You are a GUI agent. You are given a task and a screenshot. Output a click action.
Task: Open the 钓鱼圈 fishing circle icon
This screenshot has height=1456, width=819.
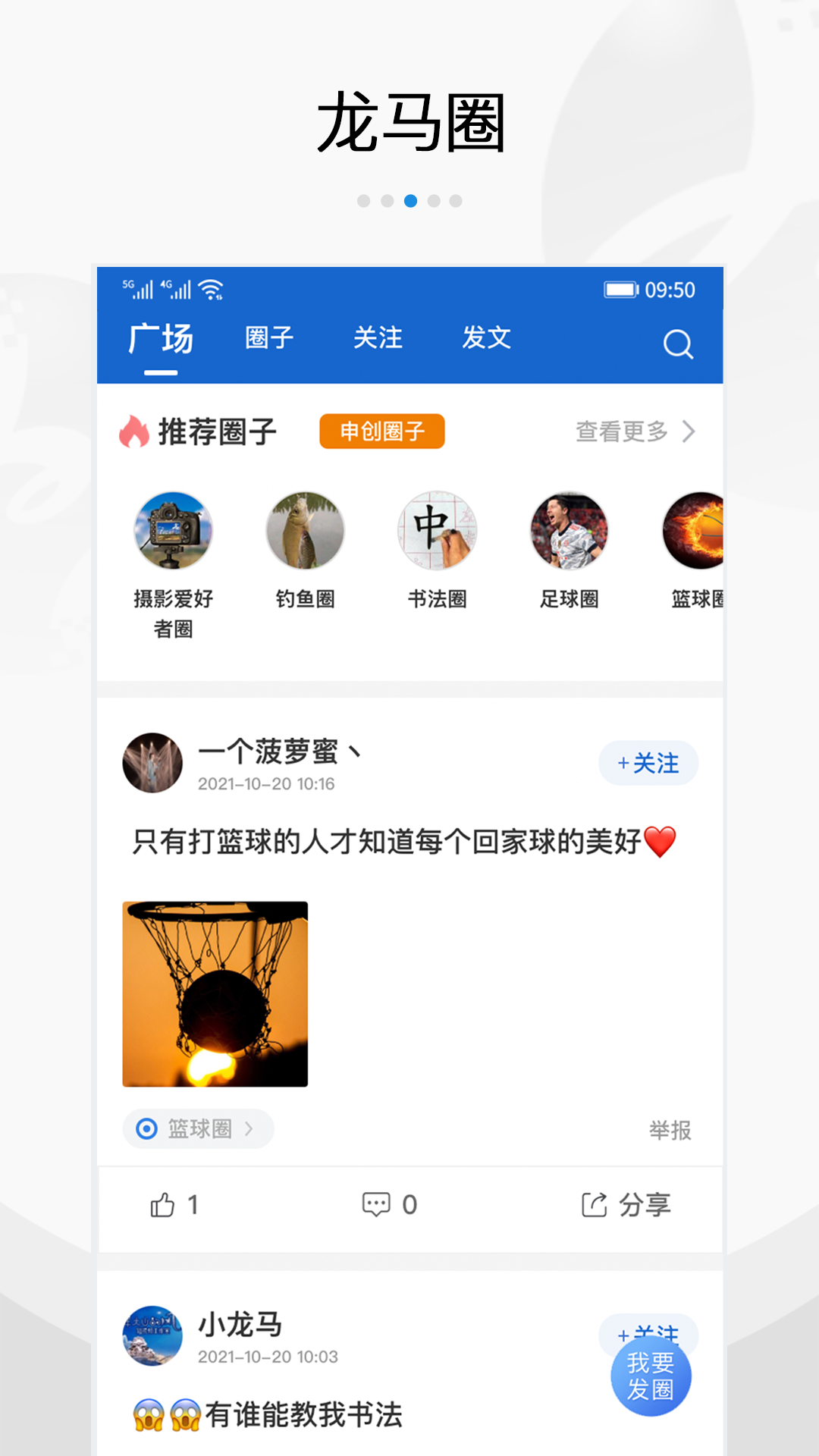(x=306, y=532)
